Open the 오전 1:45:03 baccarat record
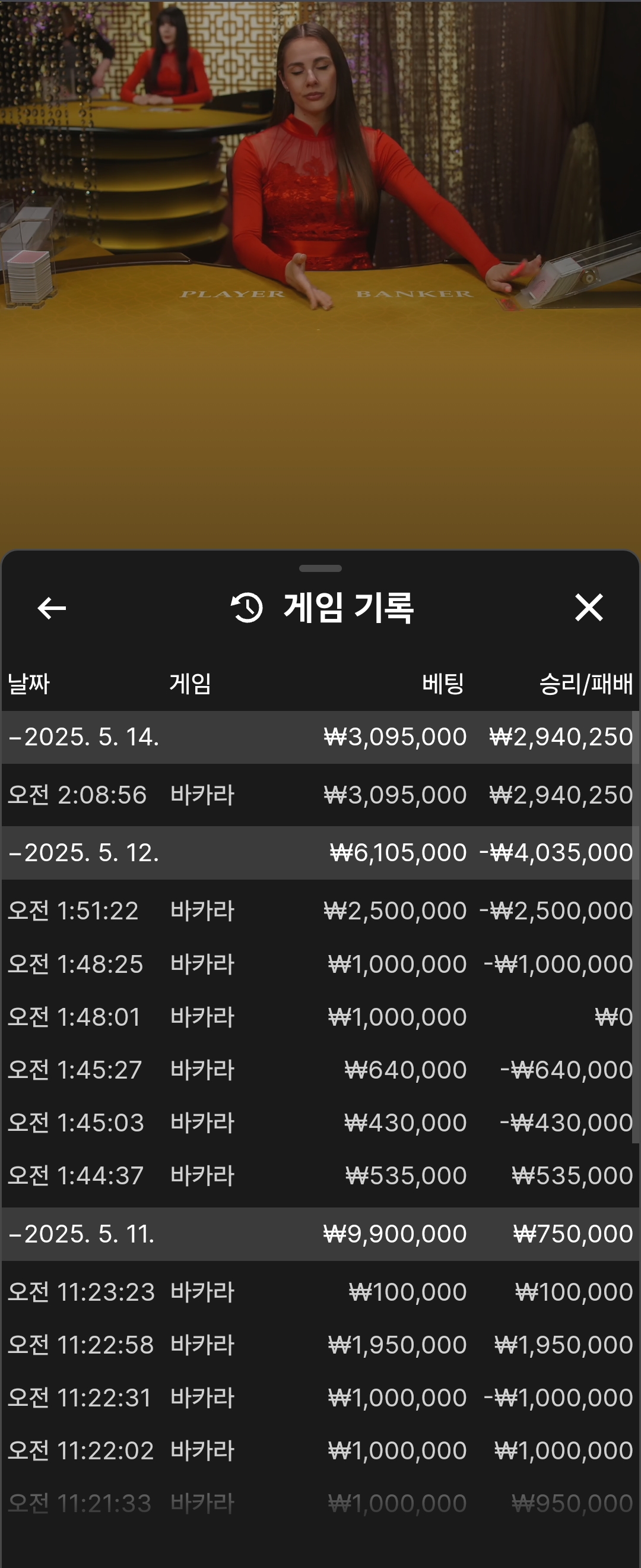Viewport: 641px width, 1568px height. (320, 1123)
